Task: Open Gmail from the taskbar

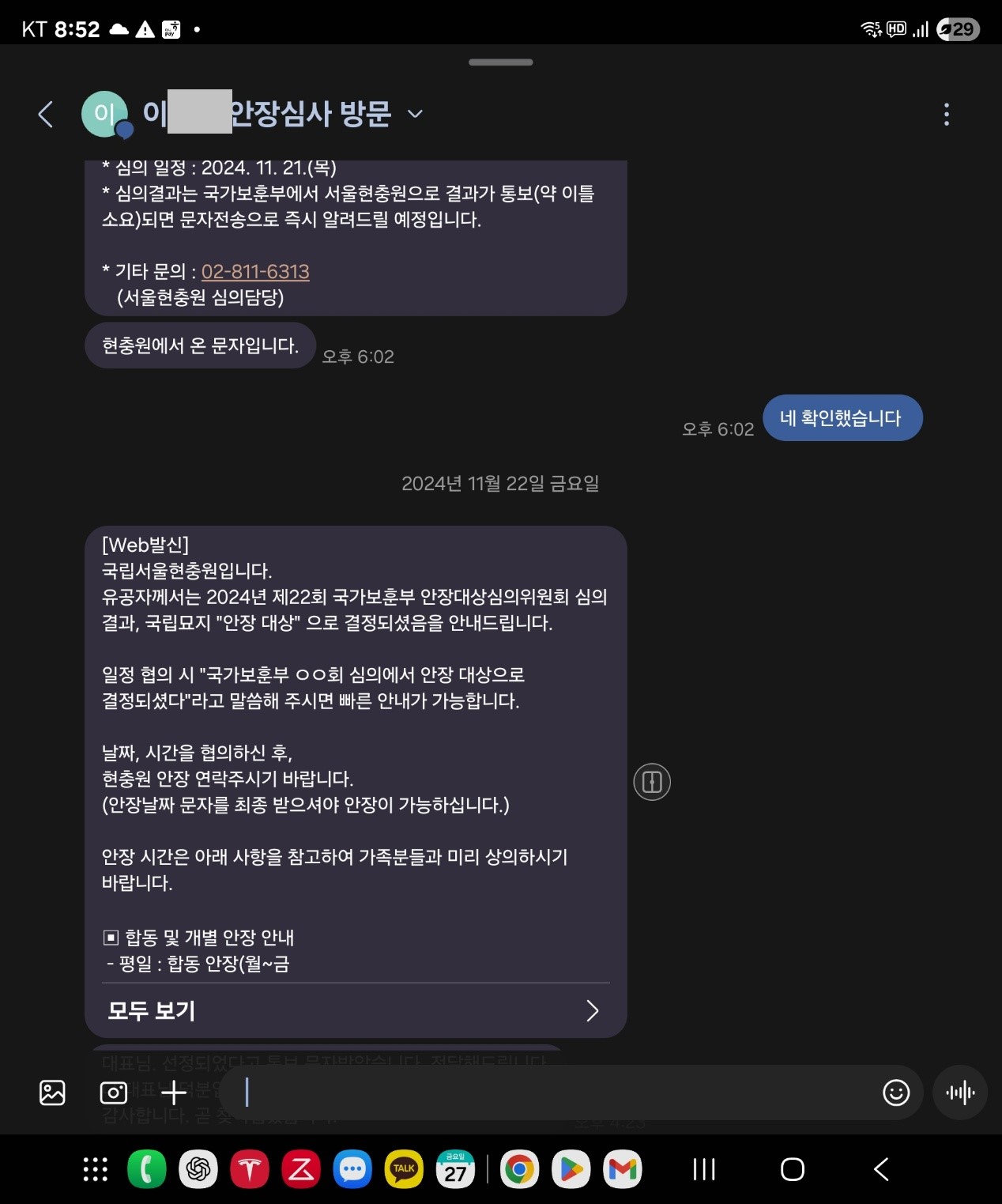Action: [x=623, y=1169]
